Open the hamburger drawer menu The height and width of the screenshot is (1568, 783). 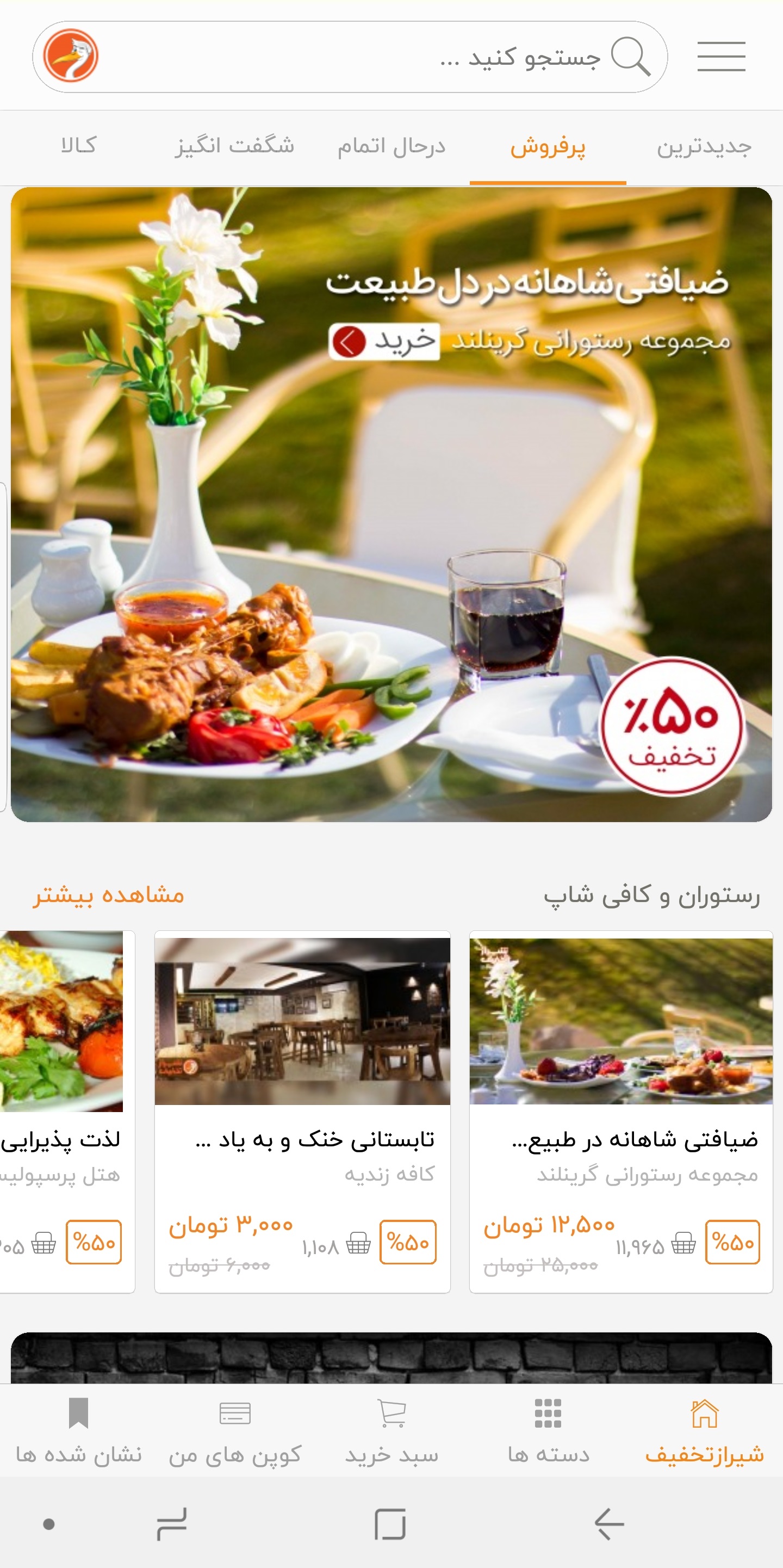click(x=721, y=57)
